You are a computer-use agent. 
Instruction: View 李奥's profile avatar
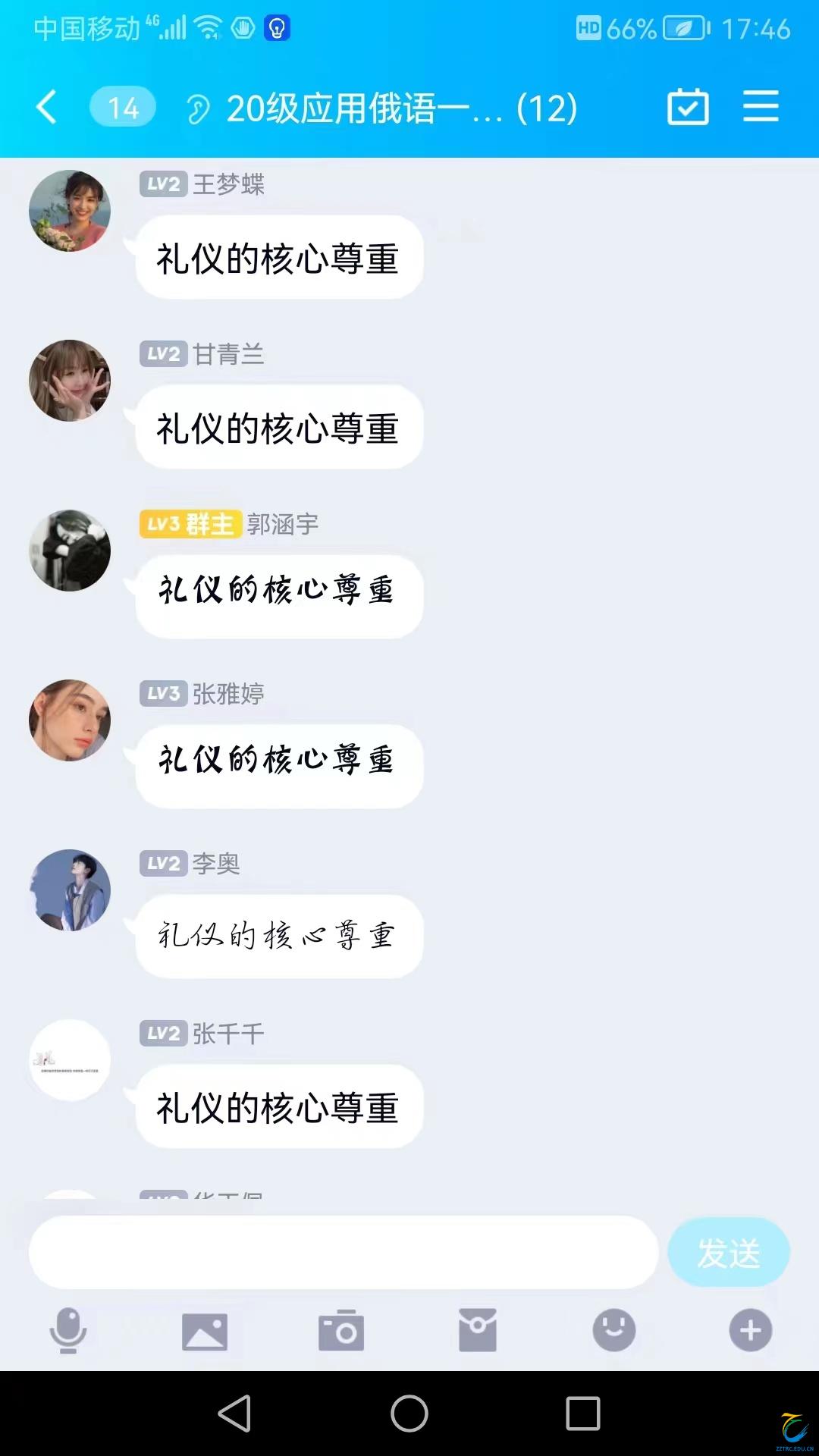coord(70,890)
